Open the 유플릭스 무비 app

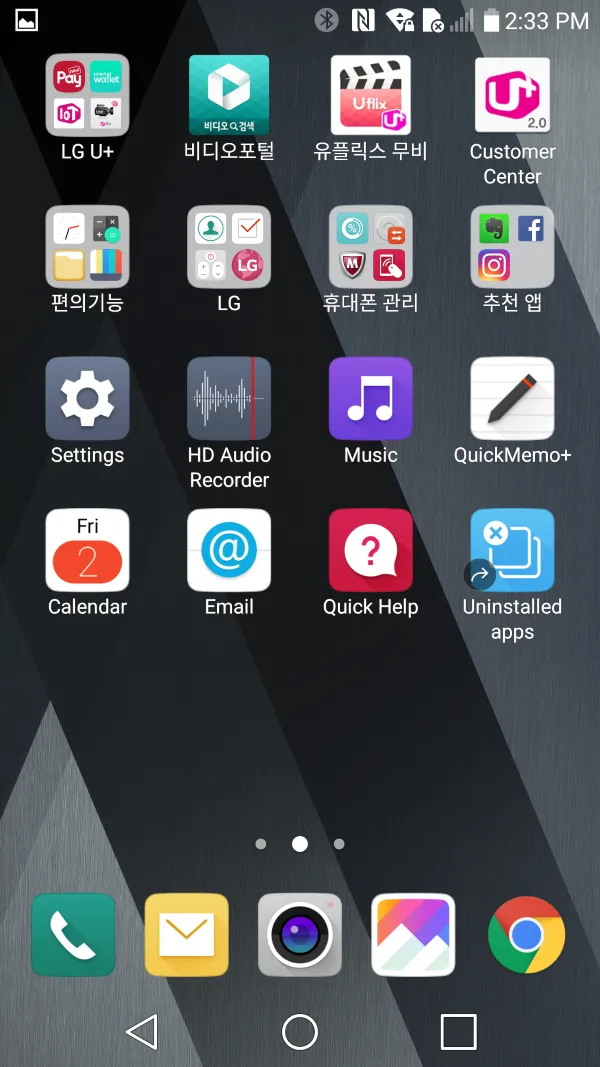click(x=371, y=96)
